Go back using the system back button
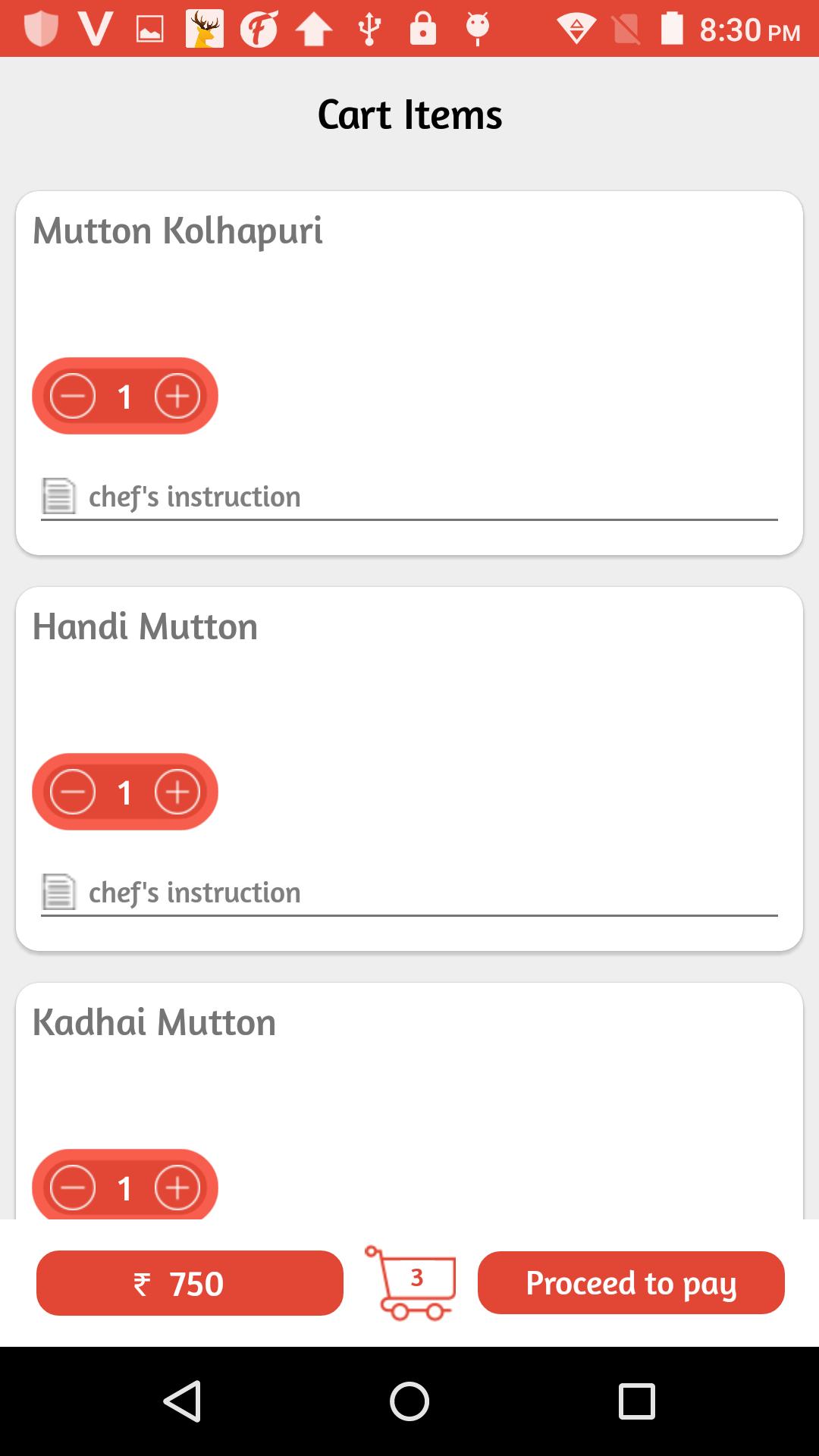This screenshot has height=1456, width=819. [182, 1401]
